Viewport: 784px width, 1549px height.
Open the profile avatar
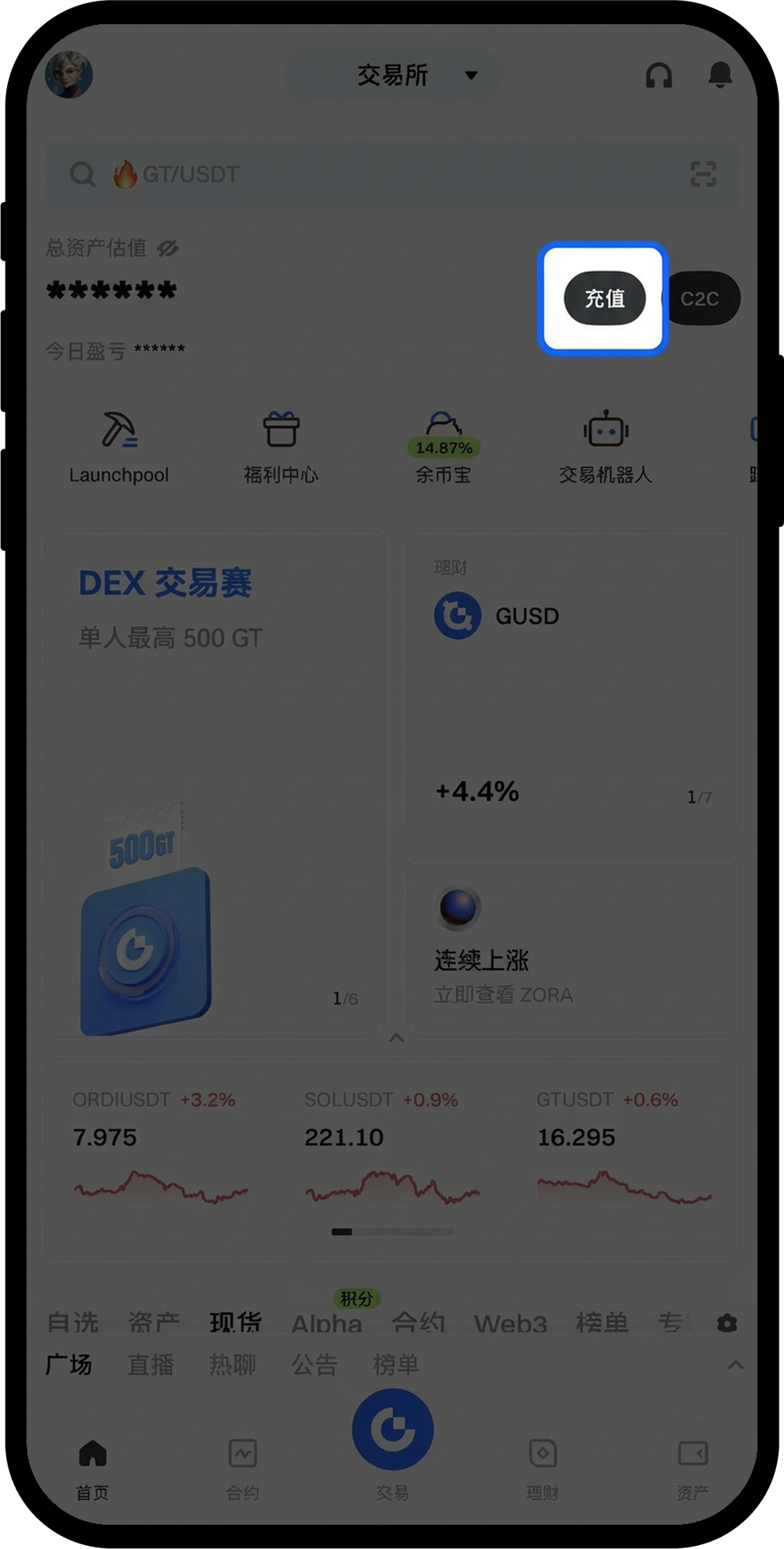tap(69, 75)
